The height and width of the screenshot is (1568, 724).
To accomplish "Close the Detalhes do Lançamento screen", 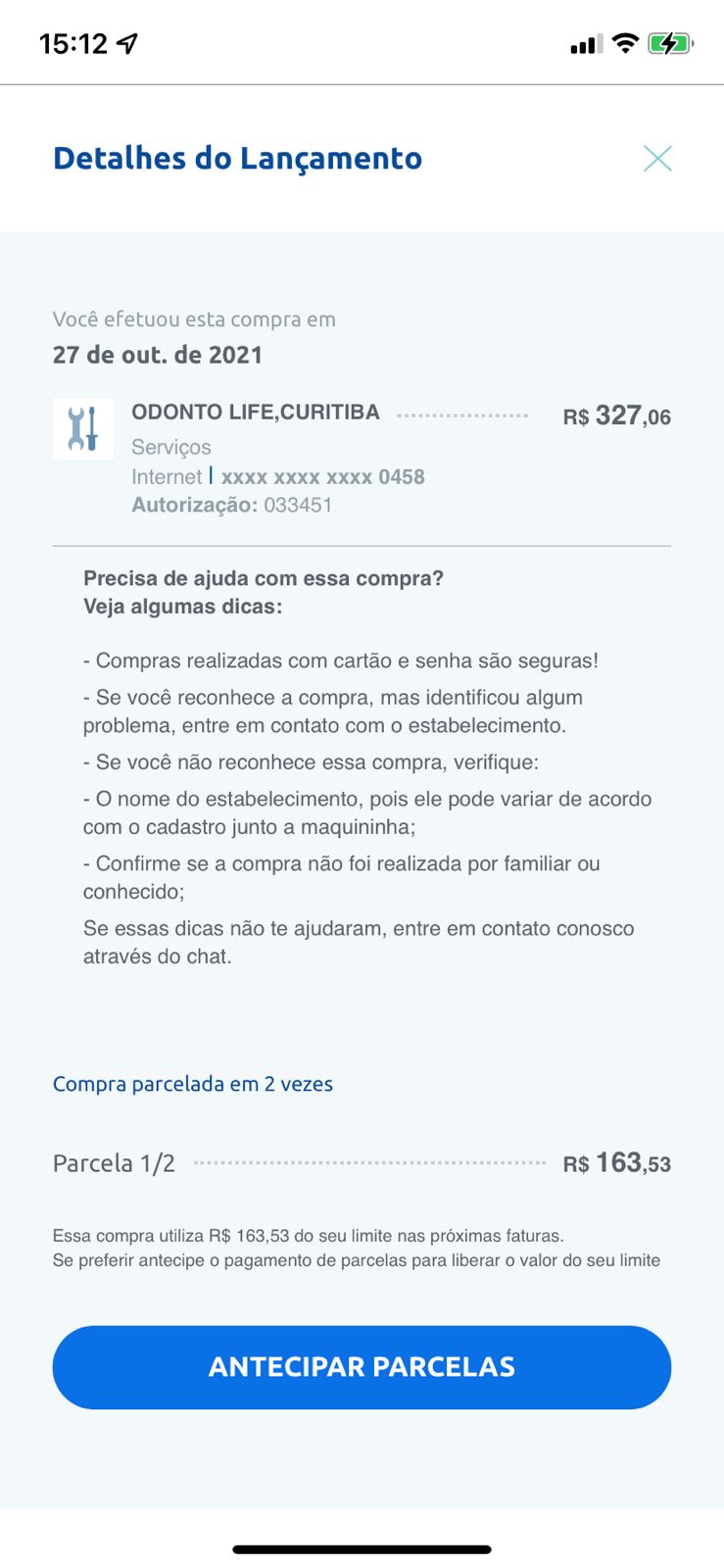I will tap(656, 158).
